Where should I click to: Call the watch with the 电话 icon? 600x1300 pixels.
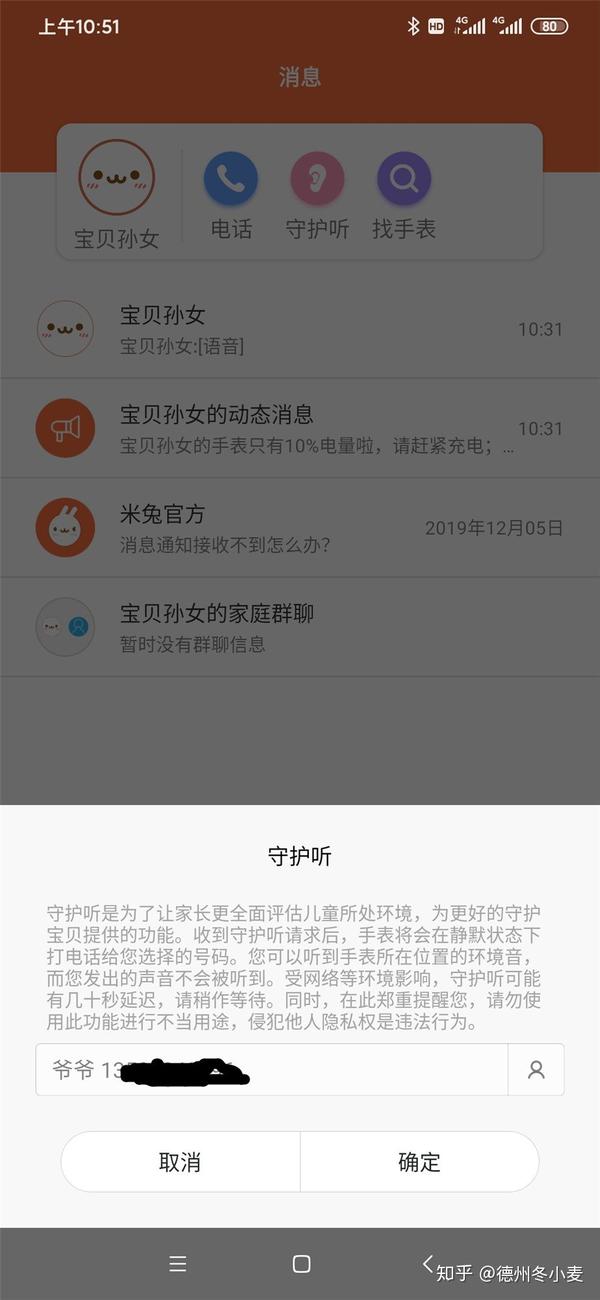(231, 180)
